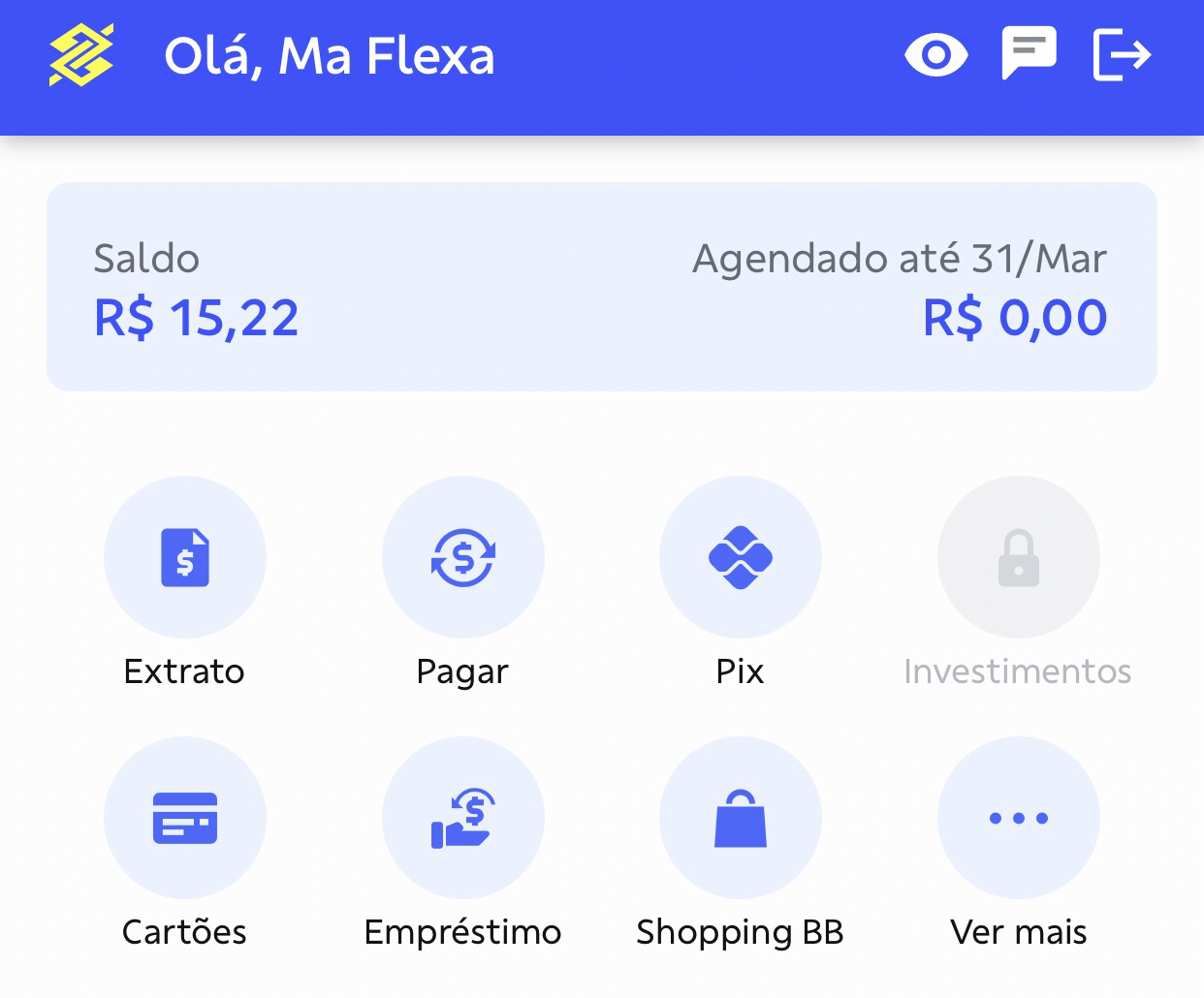The width and height of the screenshot is (1204, 998).
Task: Go to Cartões
Action: click(184, 818)
